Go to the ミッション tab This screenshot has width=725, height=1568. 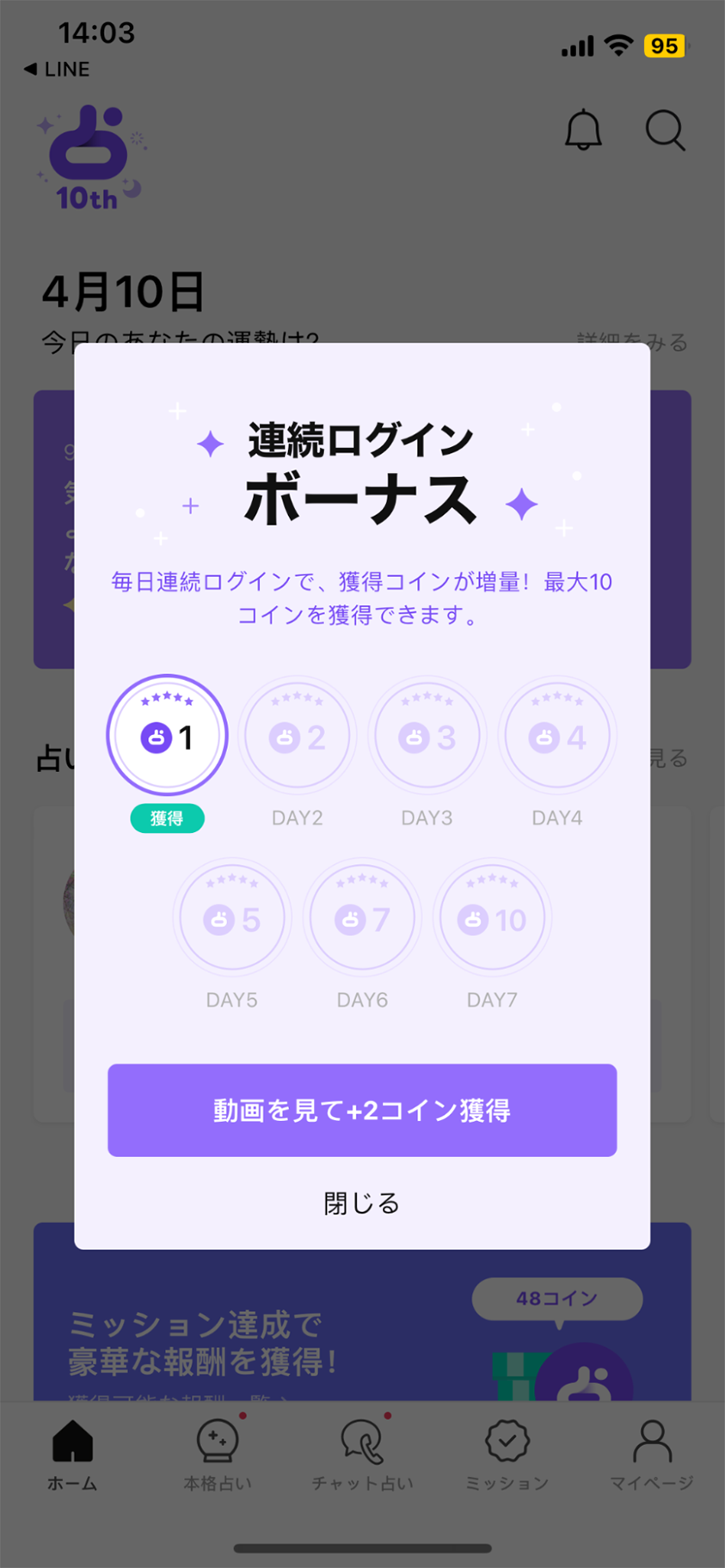point(507,1456)
